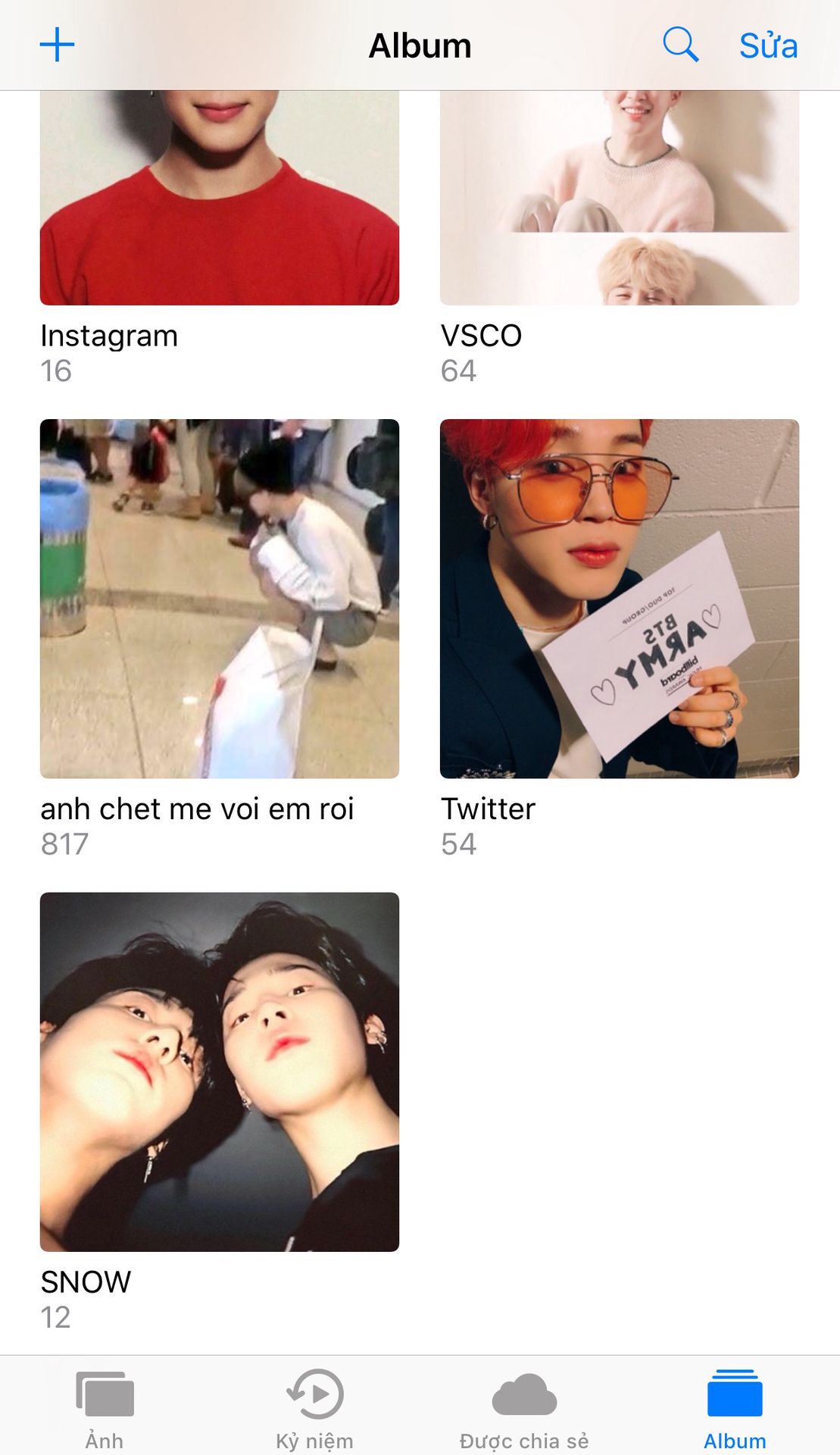
Task: Go to the Được chia sẻ tab
Action: (x=524, y=1408)
